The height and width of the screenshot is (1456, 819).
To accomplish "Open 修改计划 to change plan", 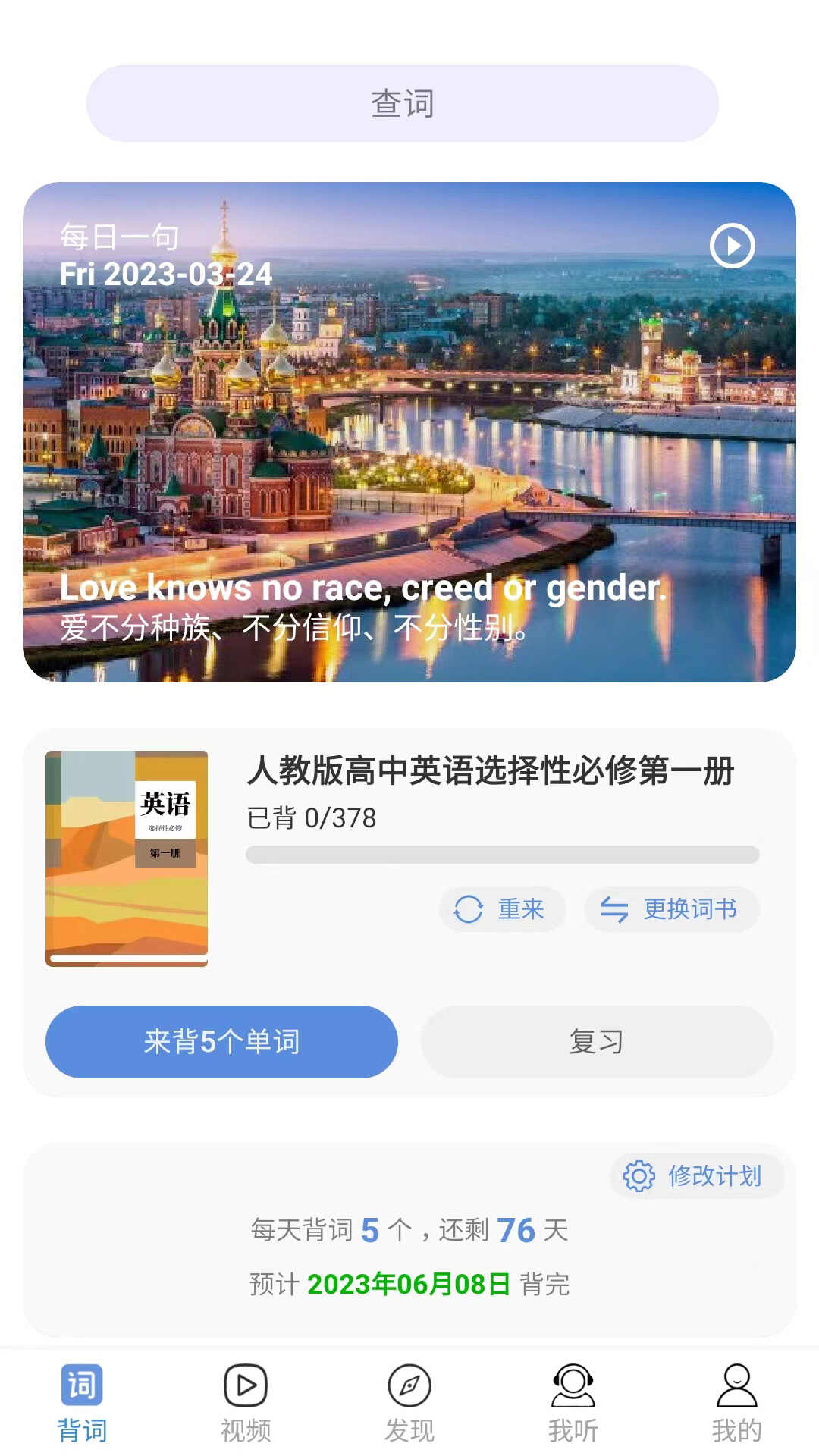I will point(695,1176).
